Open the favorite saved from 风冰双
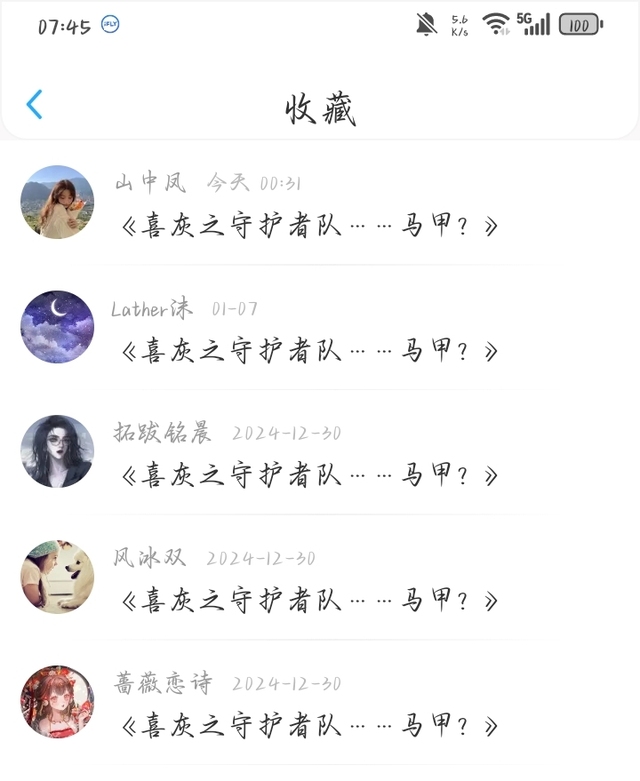Image resolution: width=640 pixels, height=781 pixels. pos(308,600)
